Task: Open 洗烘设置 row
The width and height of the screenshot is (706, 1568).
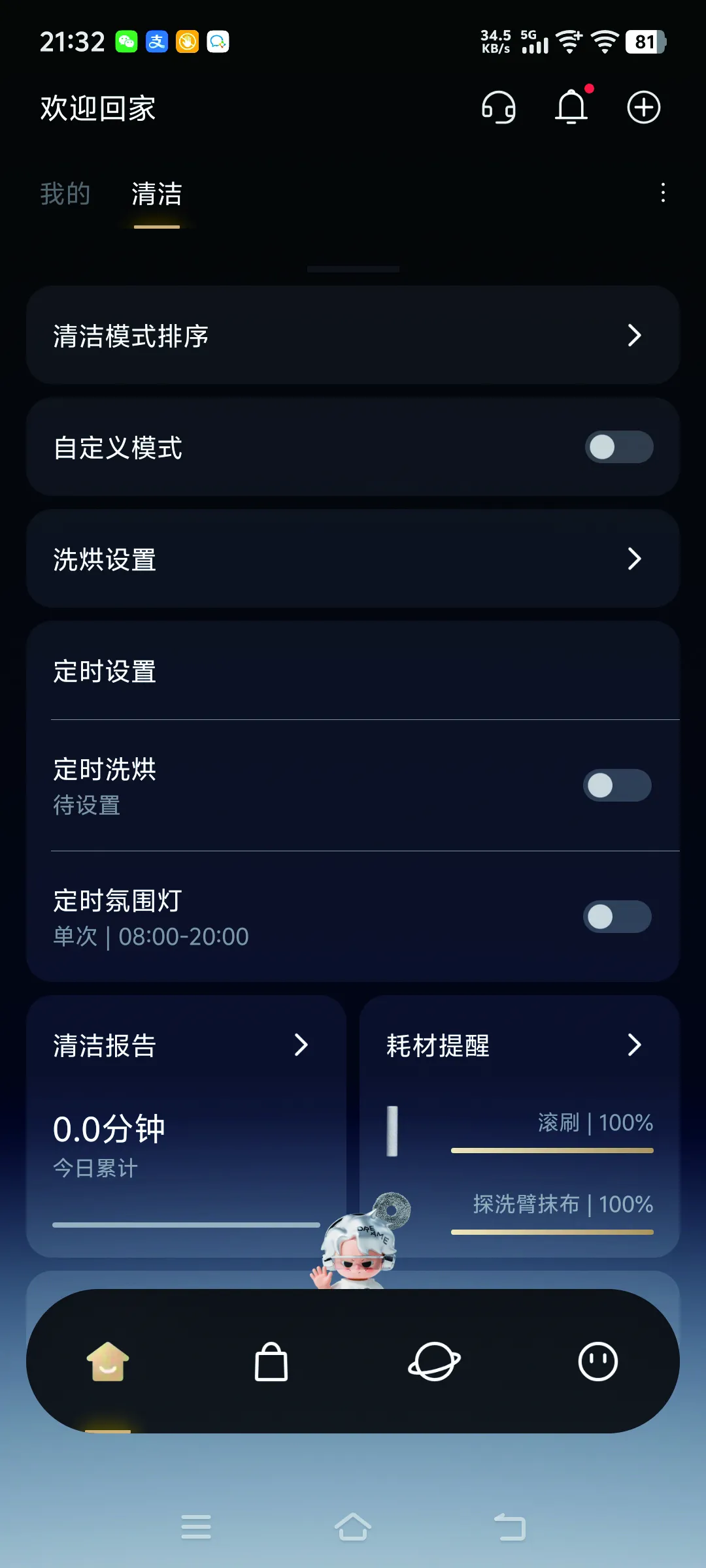Action: (353, 559)
